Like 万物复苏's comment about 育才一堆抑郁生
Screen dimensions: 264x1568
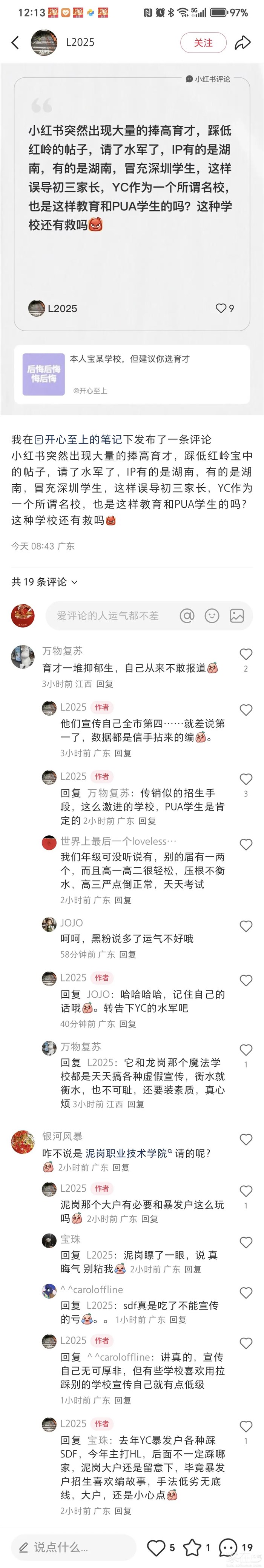pyautogui.click(x=246, y=655)
